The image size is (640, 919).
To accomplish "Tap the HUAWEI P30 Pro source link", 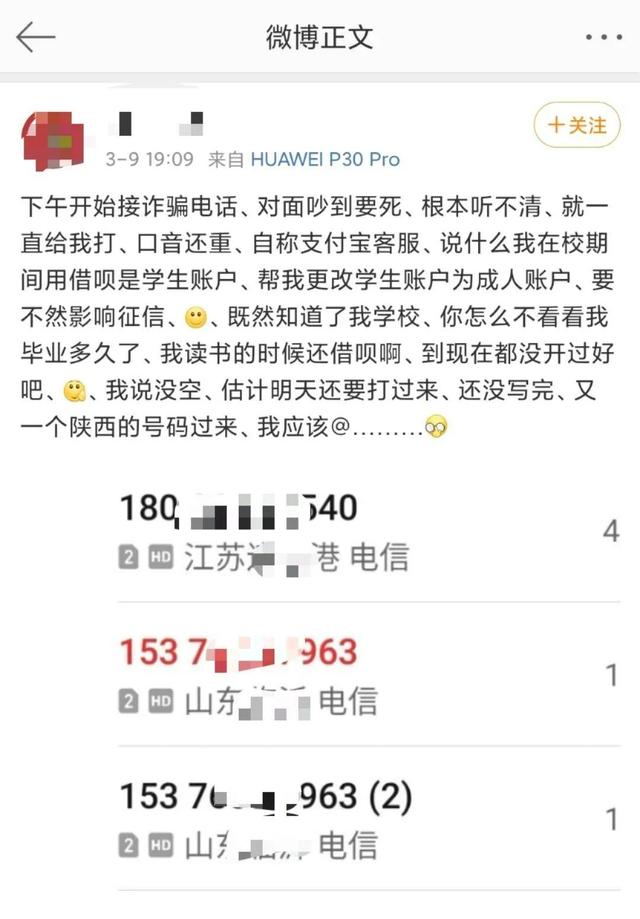I will [x=324, y=159].
